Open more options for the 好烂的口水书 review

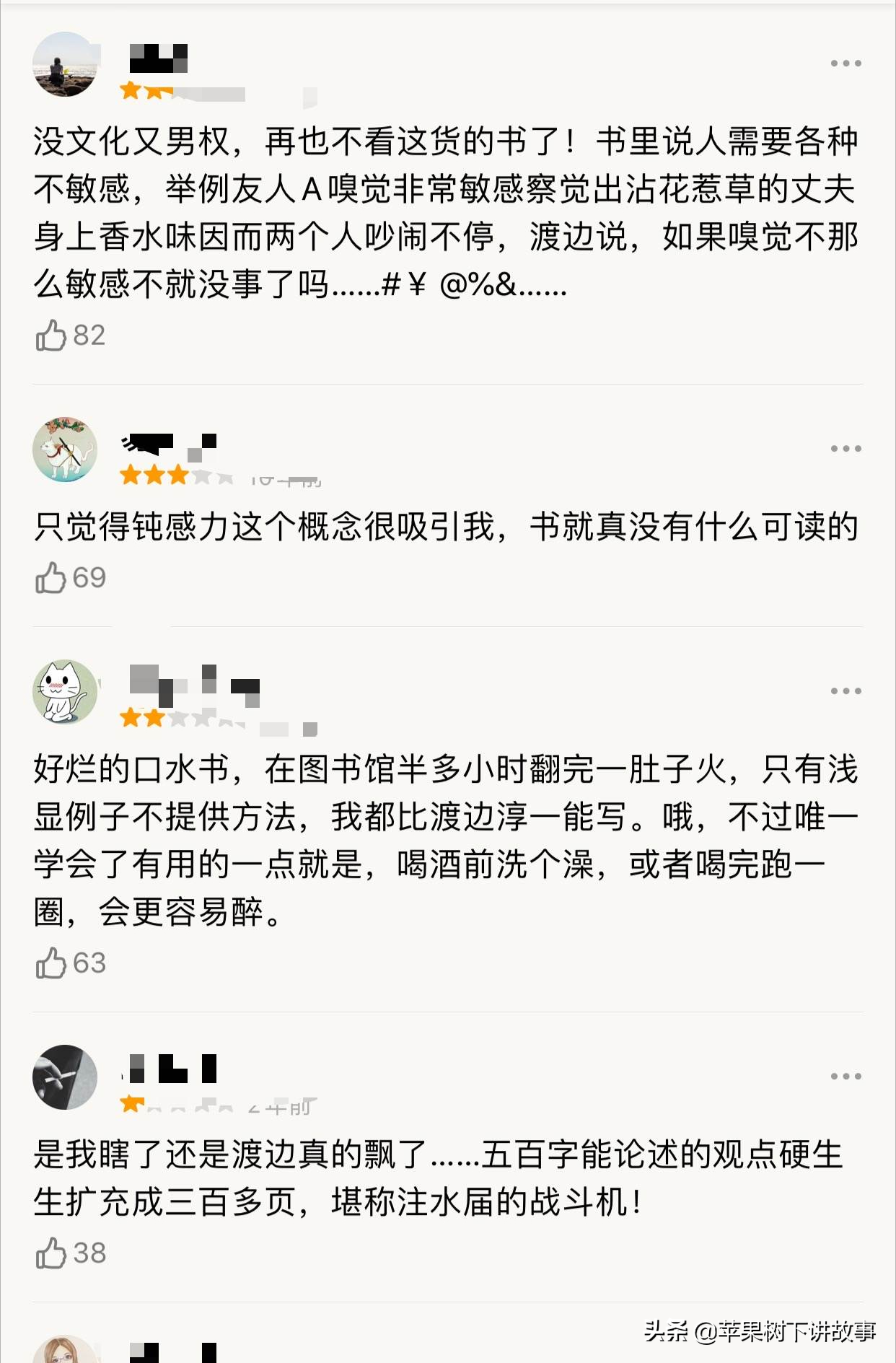pos(846,691)
